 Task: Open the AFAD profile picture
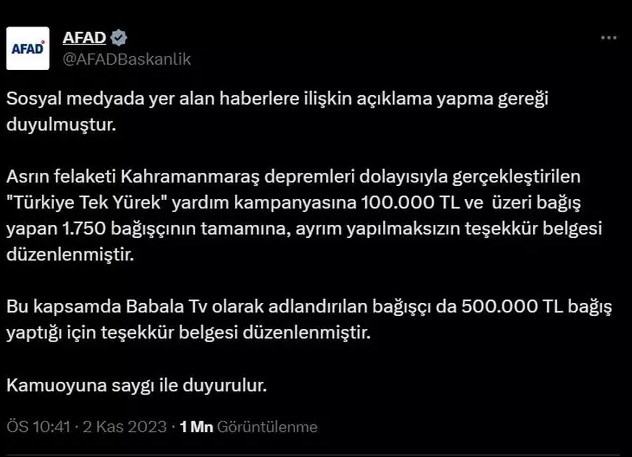(x=29, y=47)
